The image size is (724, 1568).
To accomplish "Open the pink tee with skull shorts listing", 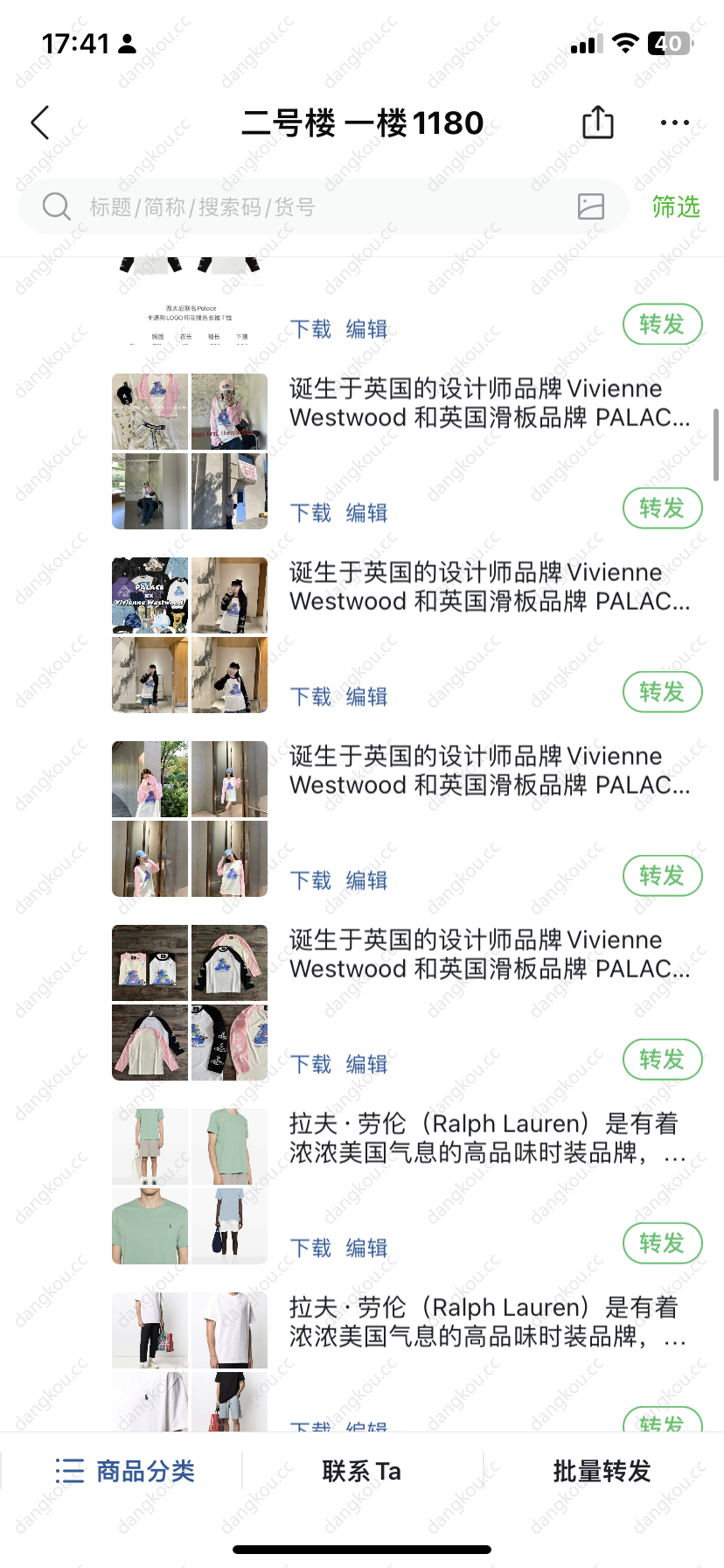I will [x=489, y=403].
